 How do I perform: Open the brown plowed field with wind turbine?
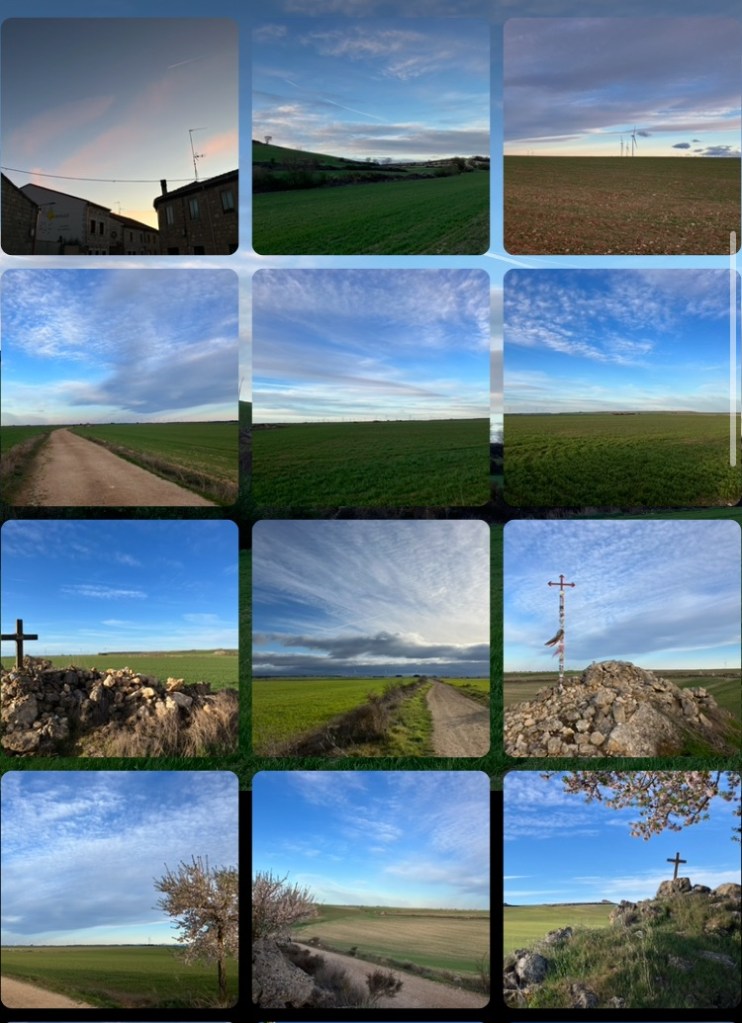[622, 136]
